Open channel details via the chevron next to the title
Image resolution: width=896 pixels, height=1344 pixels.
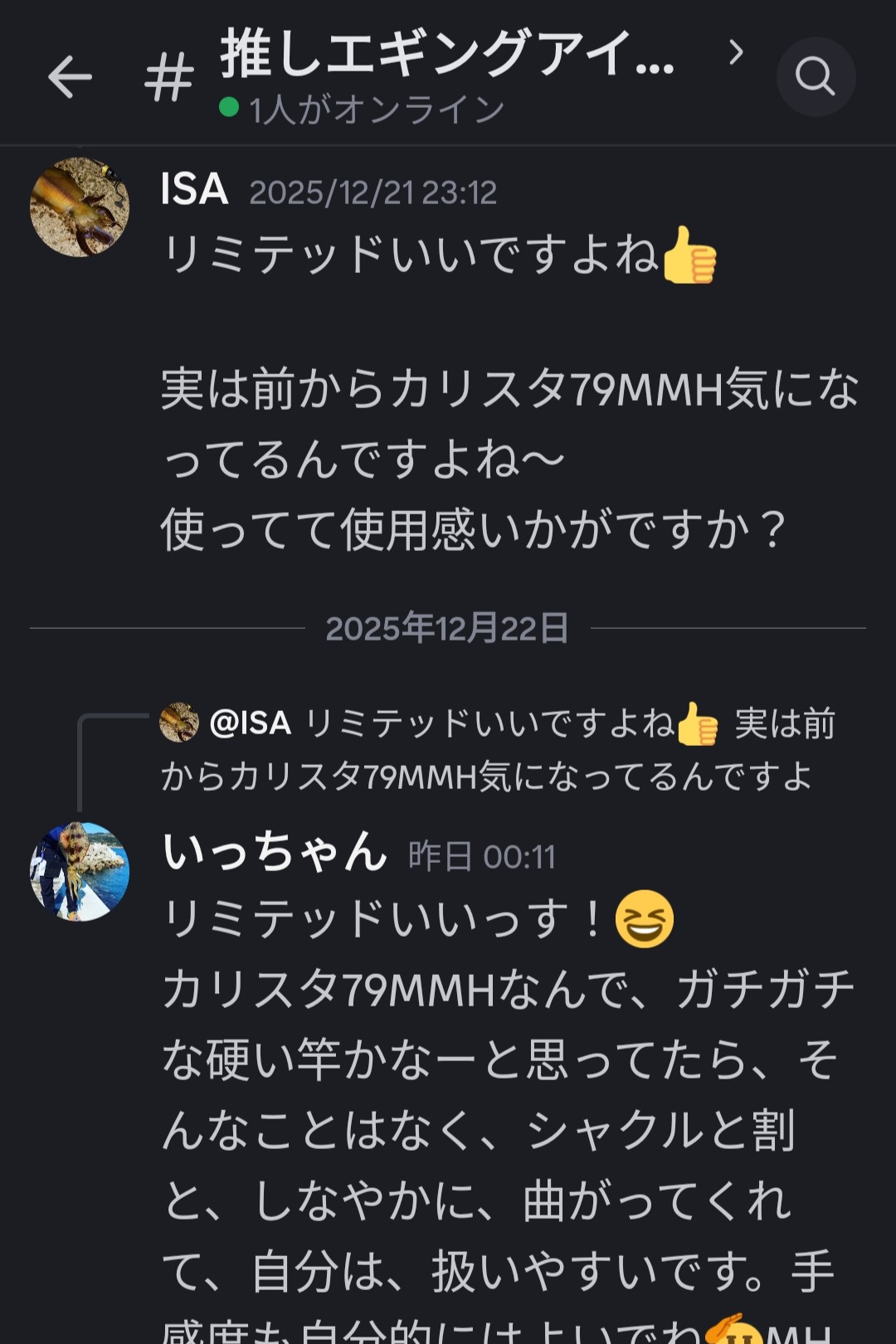click(x=737, y=54)
